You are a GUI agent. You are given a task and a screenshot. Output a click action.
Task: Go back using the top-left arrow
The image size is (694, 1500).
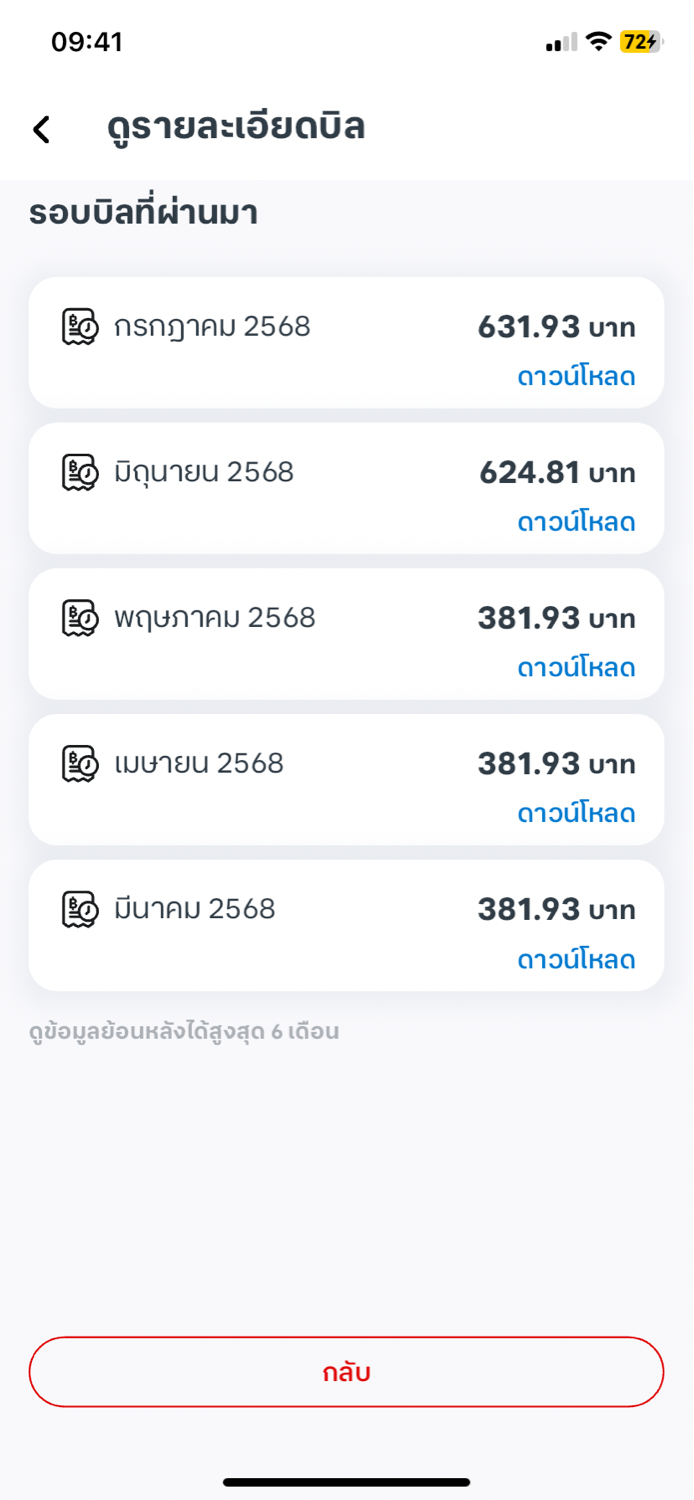(41, 129)
